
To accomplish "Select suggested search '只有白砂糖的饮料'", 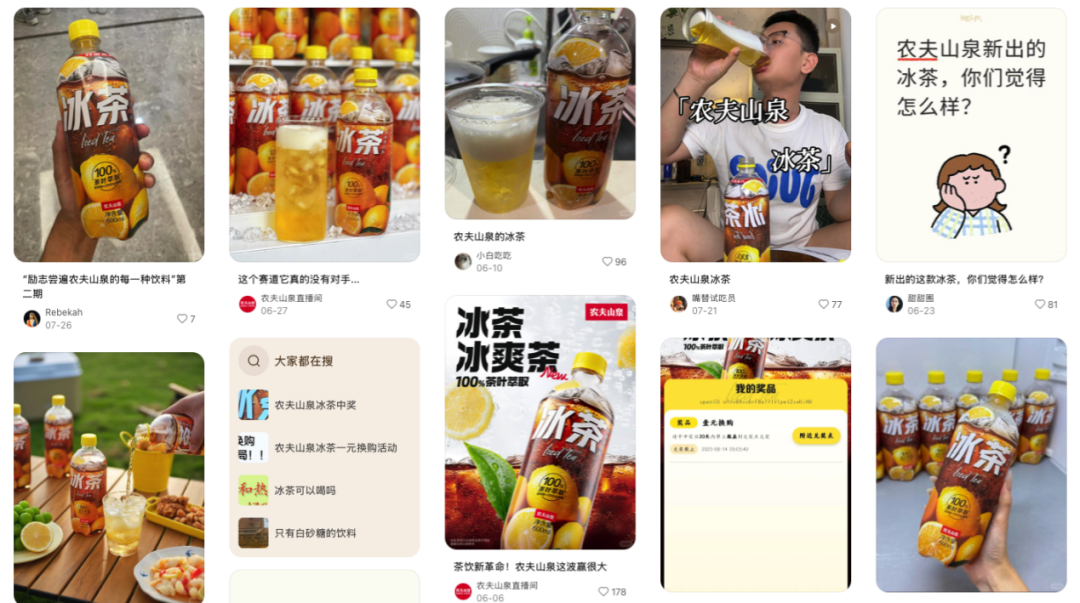I will tap(325, 533).
